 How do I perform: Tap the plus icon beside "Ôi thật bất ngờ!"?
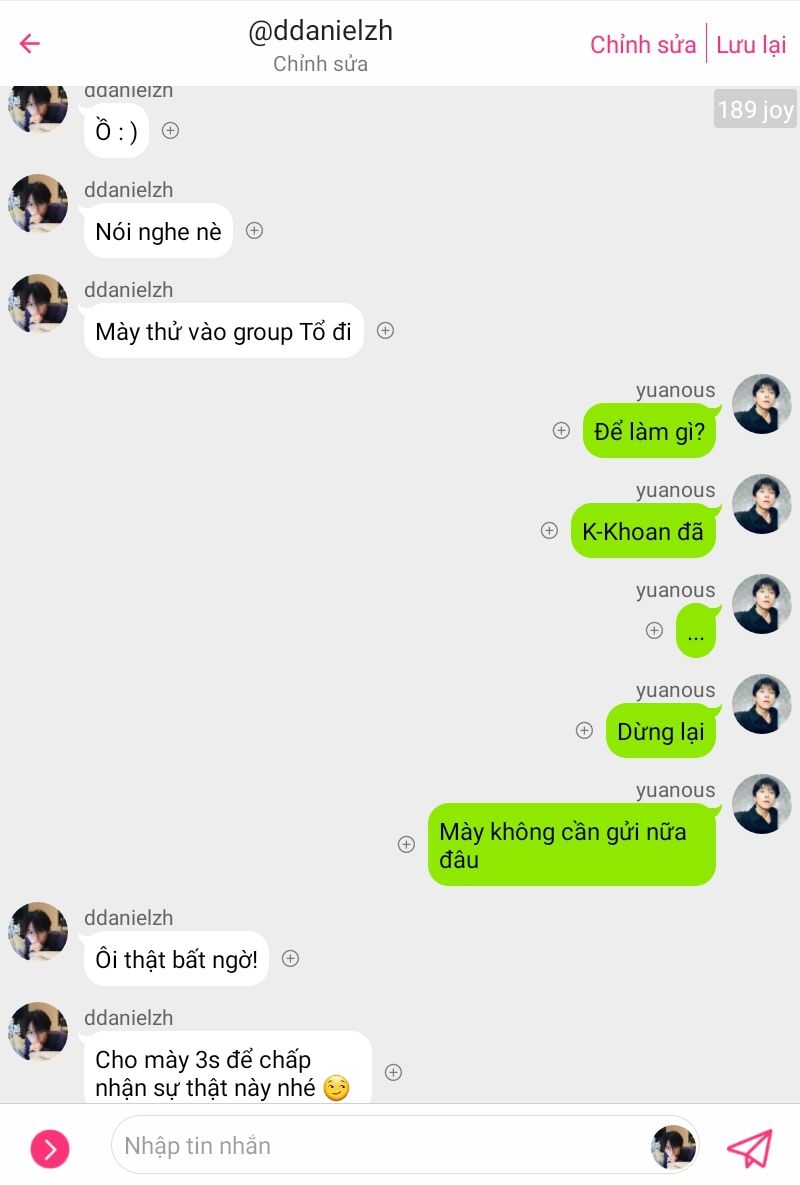tap(290, 958)
